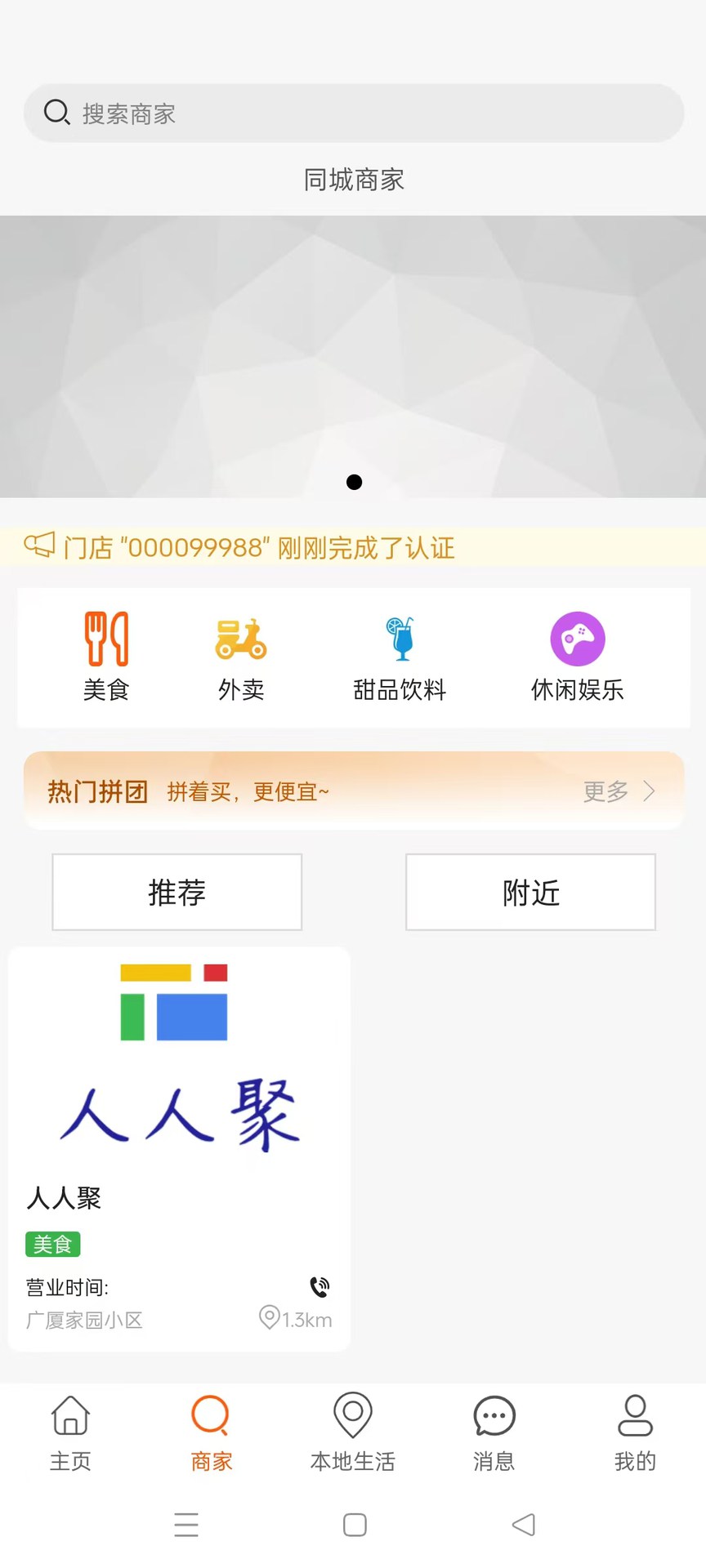Expand 更多 for 热门拼团 deals
Viewport: 706px width, 1568px height.
(605, 791)
